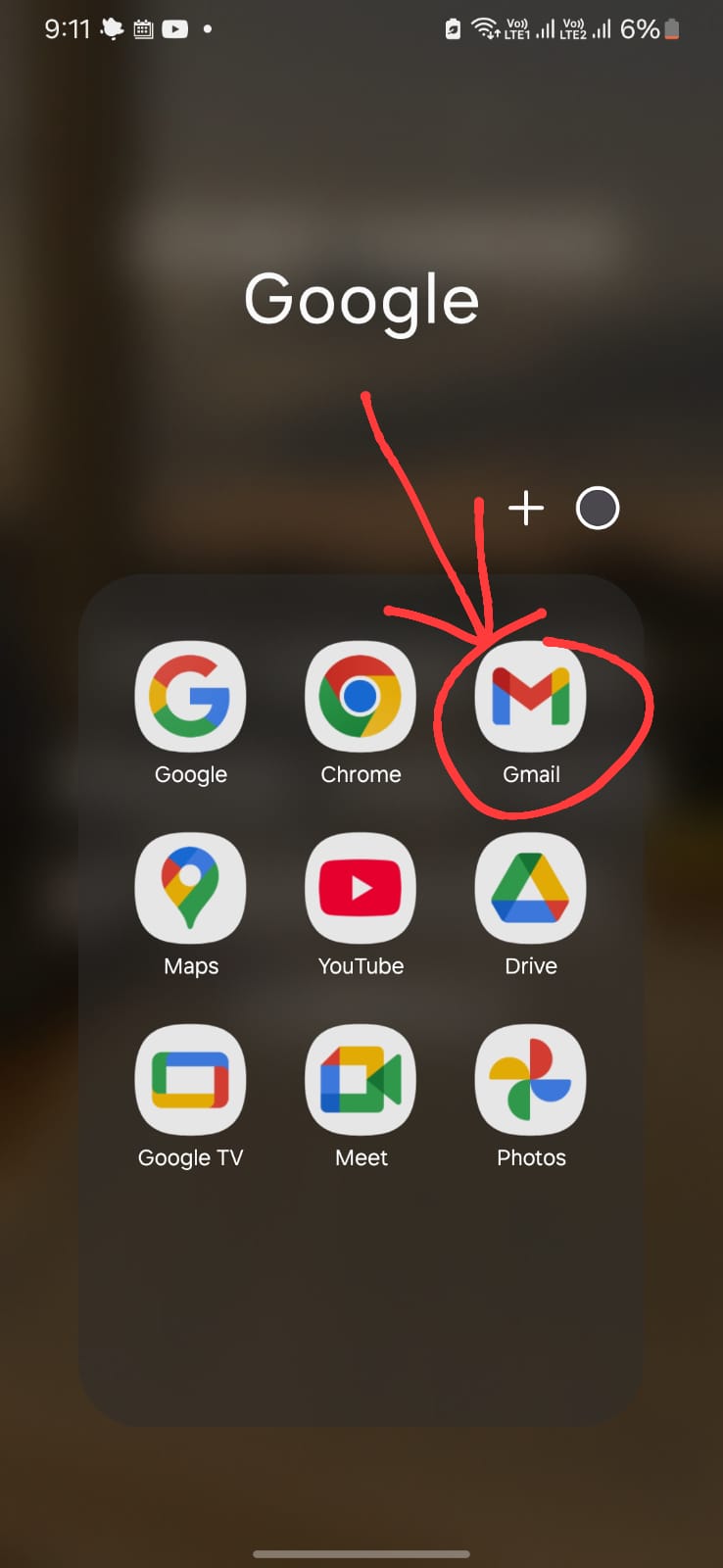723x1568 pixels.
Task: Tap the LTE2 signal indicator
Action: 584,28
